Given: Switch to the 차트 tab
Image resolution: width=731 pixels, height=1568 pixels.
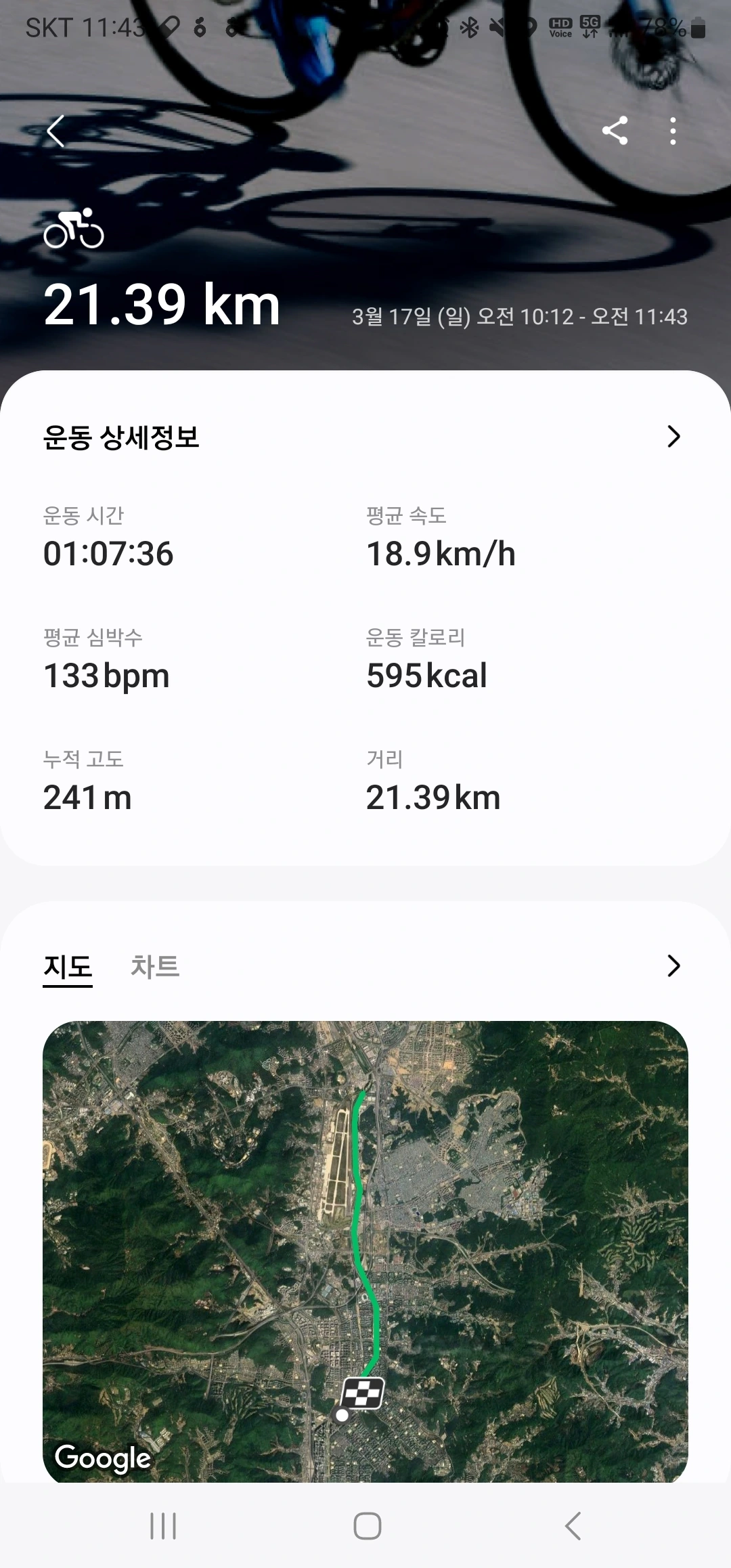Looking at the screenshot, I should 155,967.
